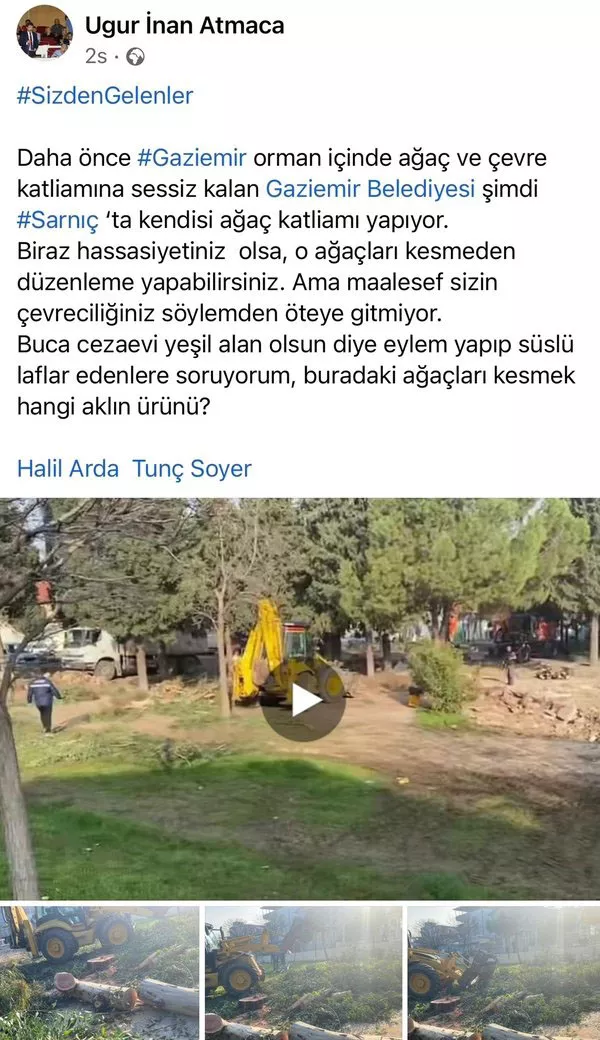The width and height of the screenshot is (600, 1040).
Task: View the #Sarnıç hashtag feed
Action: click(57, 220)
